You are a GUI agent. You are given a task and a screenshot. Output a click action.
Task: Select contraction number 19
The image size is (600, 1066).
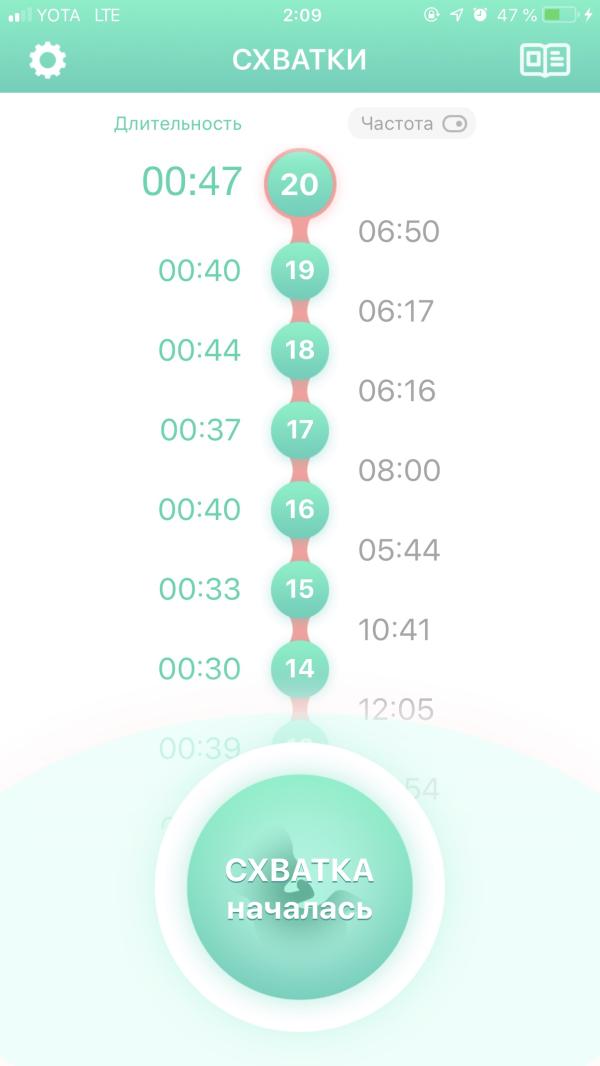point(300,271)
